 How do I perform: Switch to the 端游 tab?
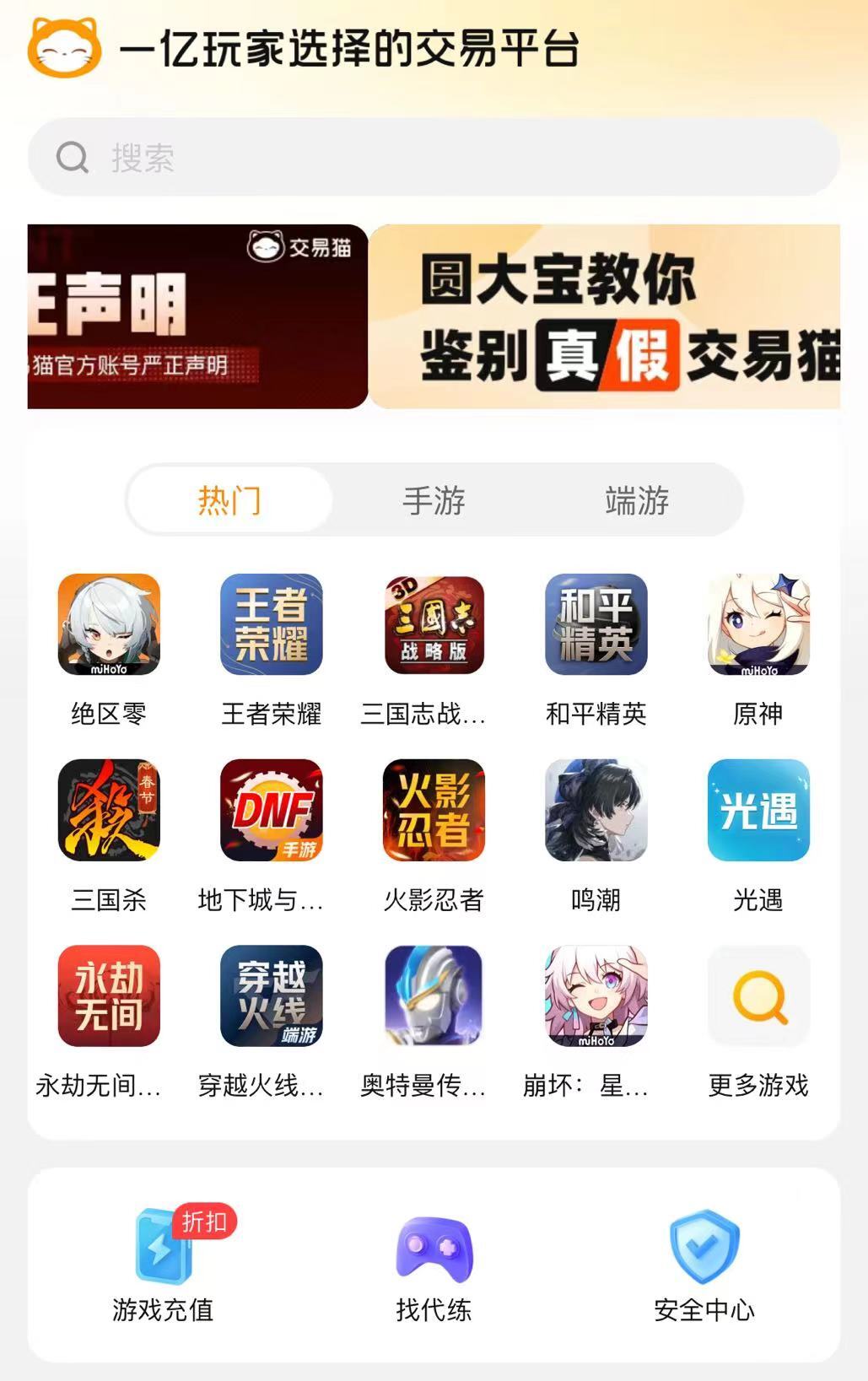click(x=637, y=499)
